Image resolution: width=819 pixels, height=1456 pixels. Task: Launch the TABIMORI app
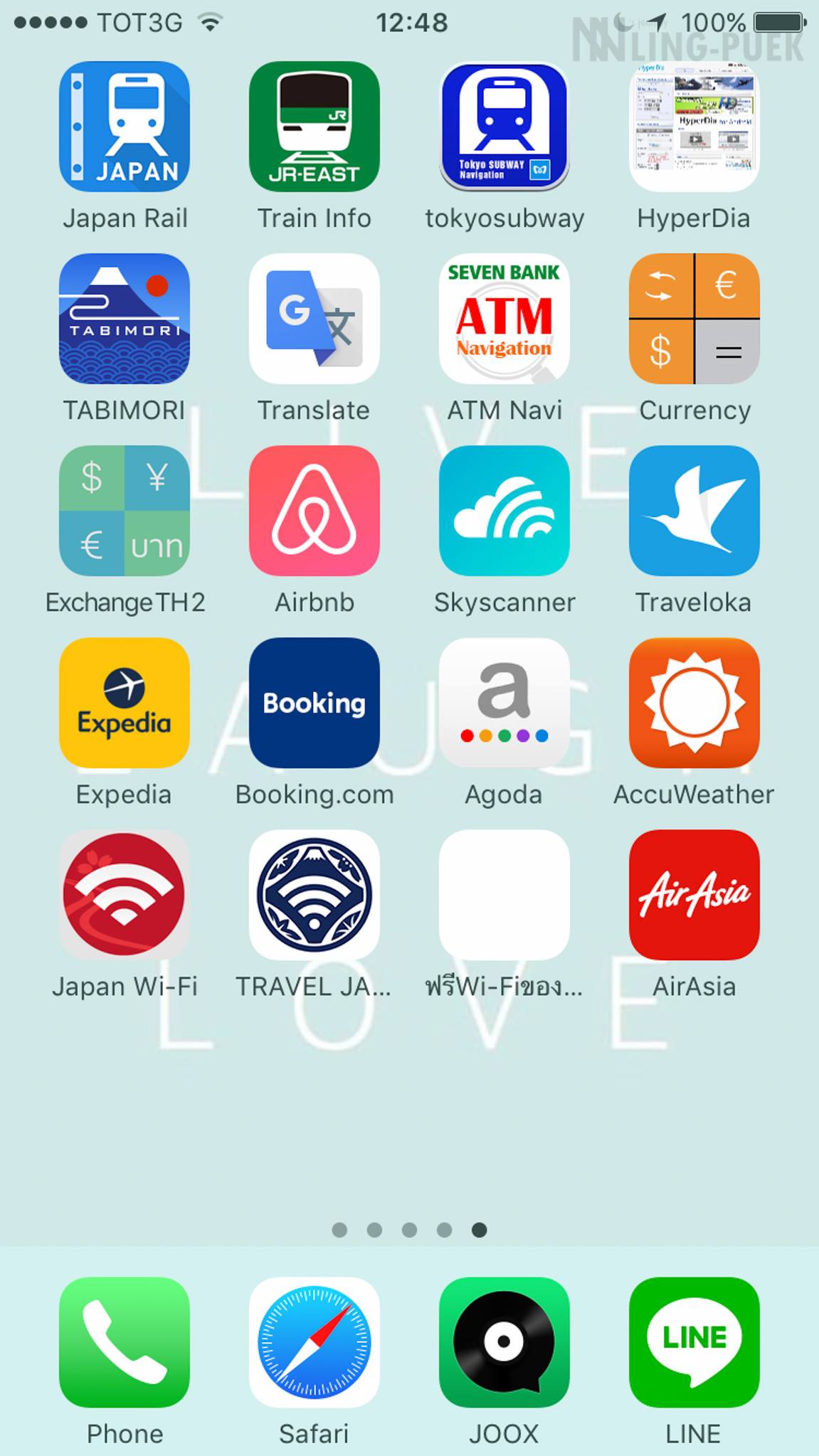tap(125, 319)
